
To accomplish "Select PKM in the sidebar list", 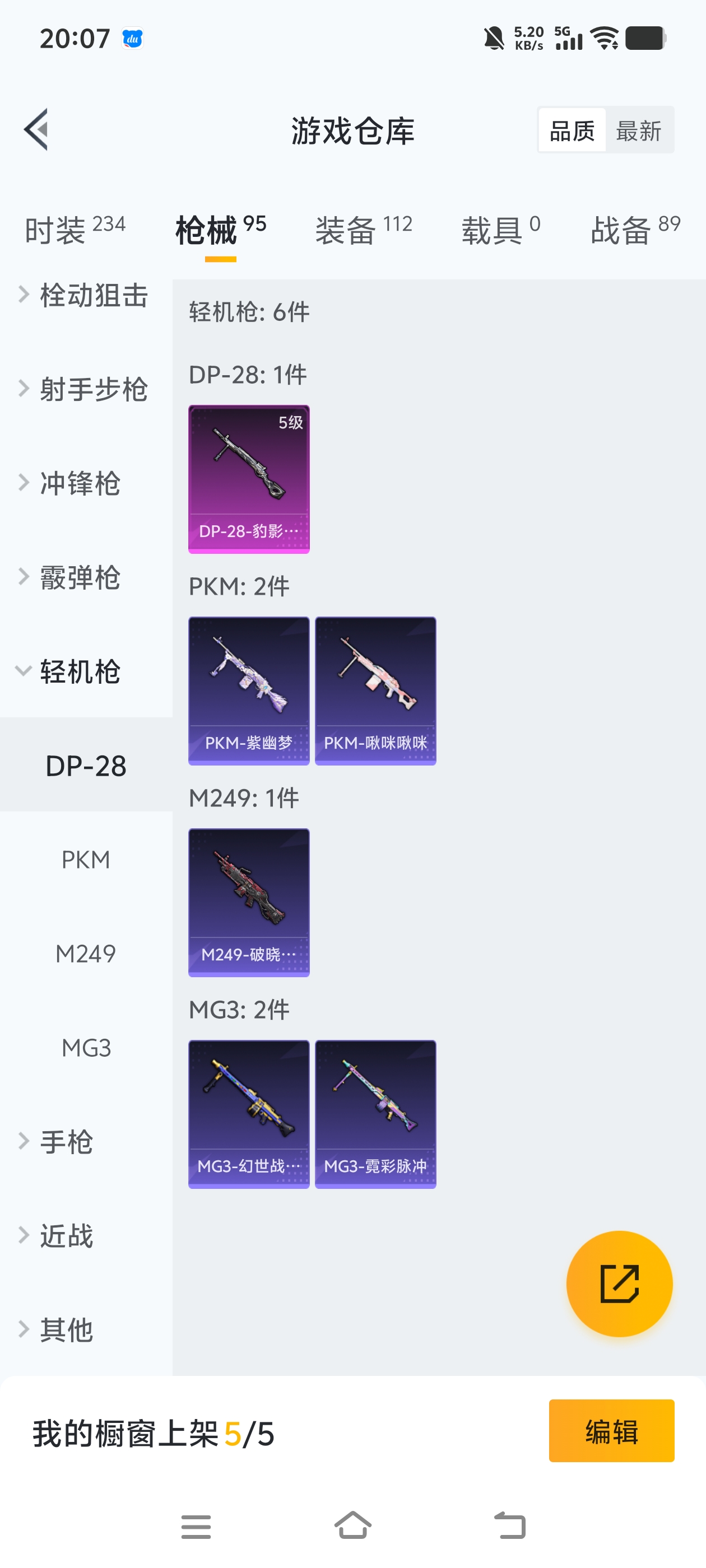I will pyautogui.click(x=86, y=860).
